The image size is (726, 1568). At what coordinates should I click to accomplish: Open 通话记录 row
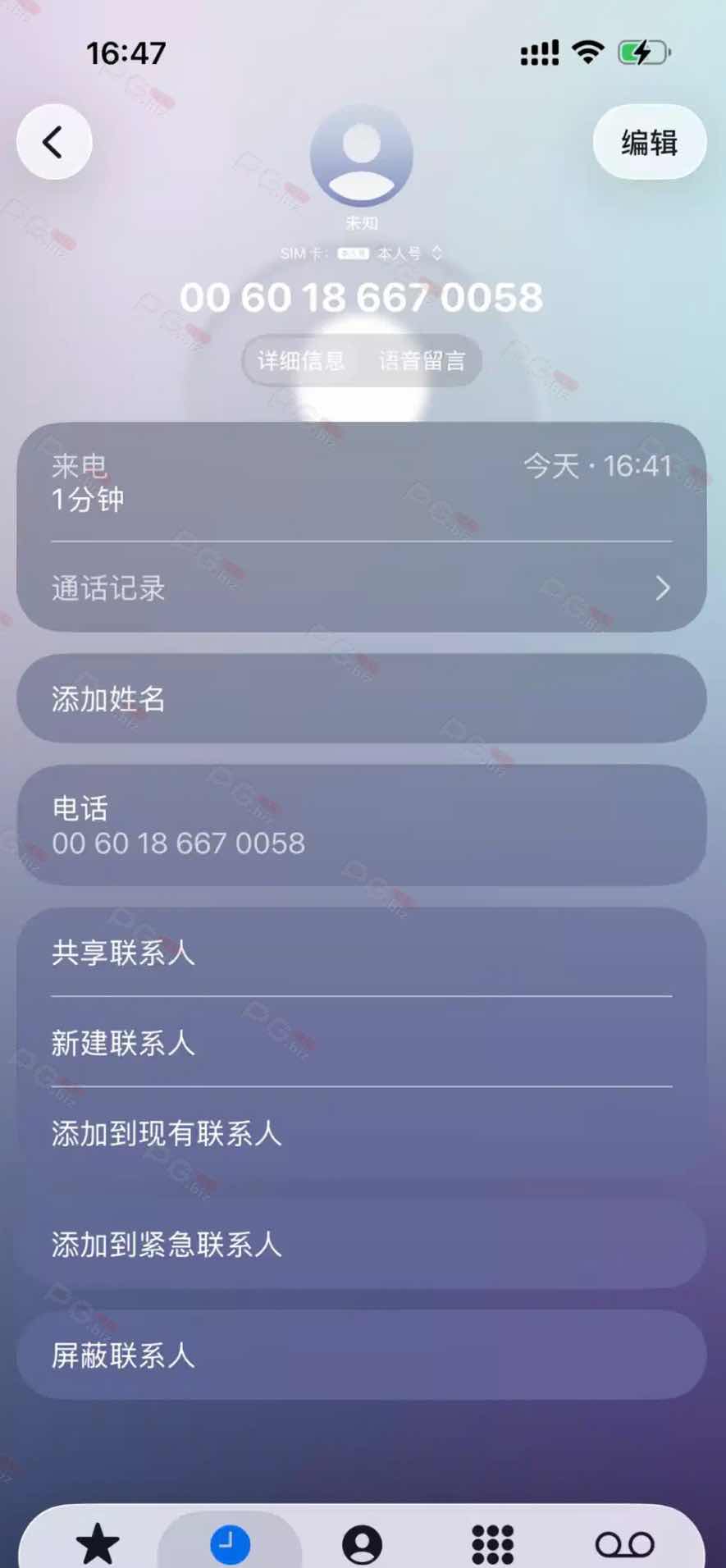pyautogui.click(x=361, y=587)
